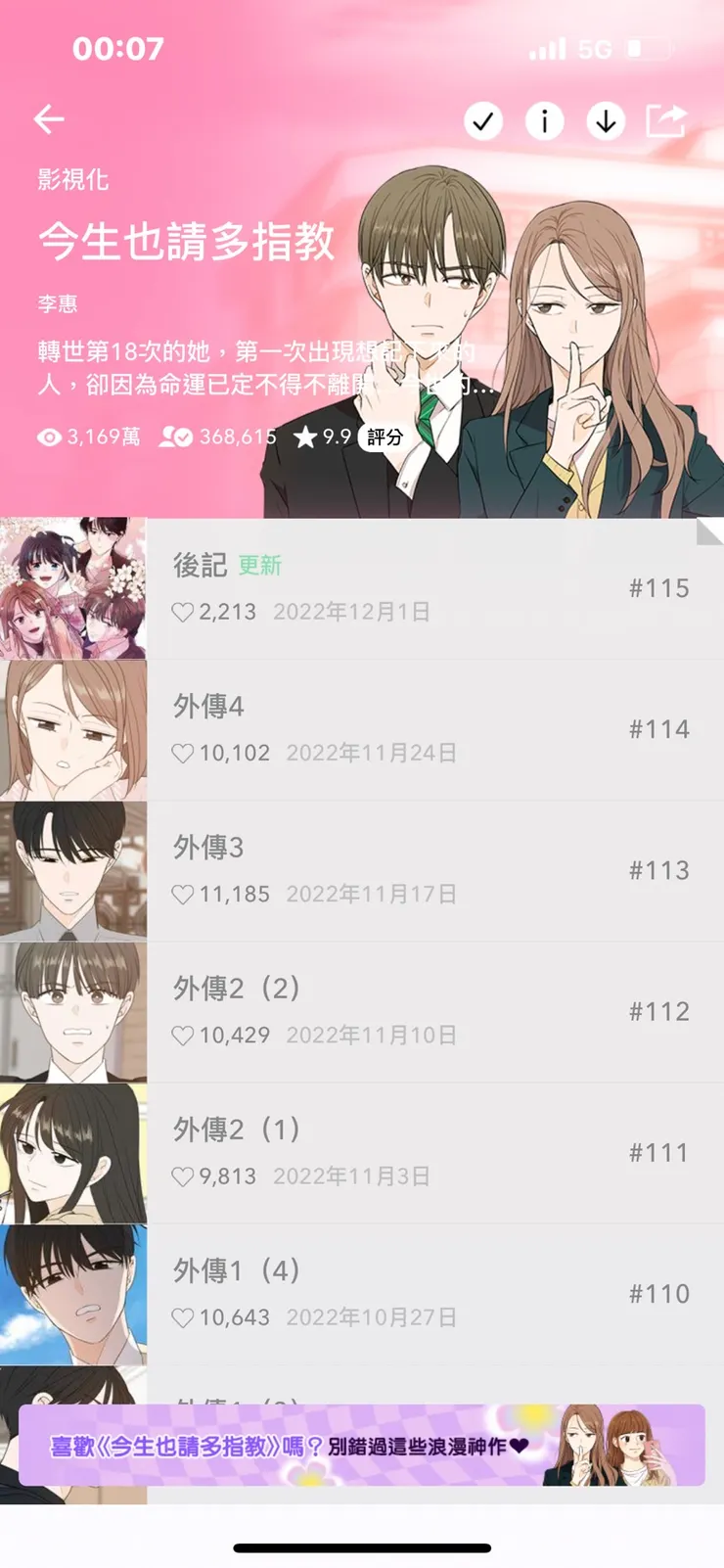Navigate back with the arrow icon
This screenshot has width=724, height=1568.
tap(49, 118)
